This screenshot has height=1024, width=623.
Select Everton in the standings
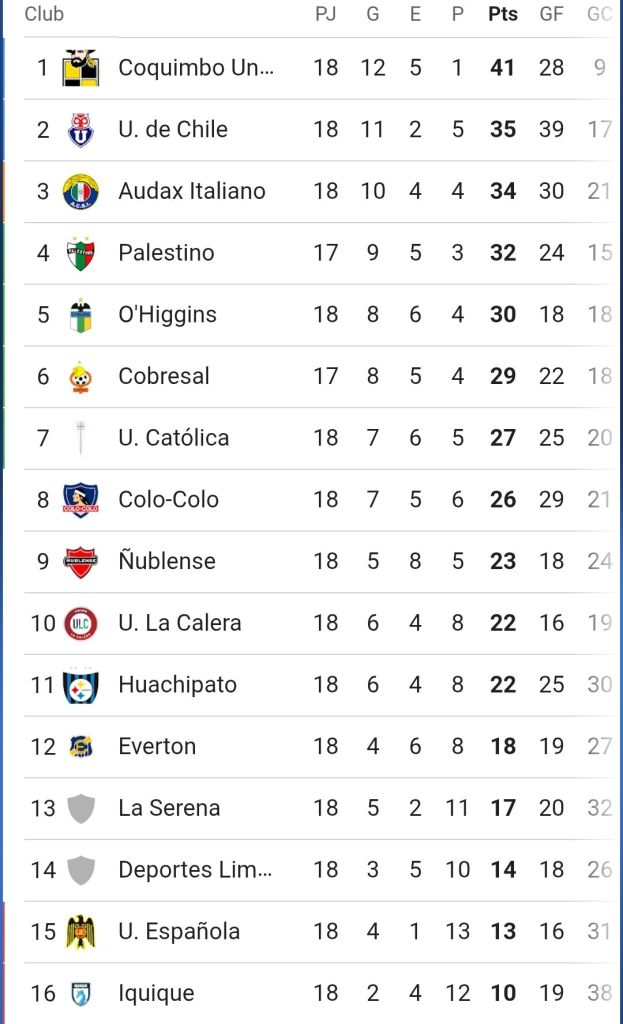coord(313,747)
